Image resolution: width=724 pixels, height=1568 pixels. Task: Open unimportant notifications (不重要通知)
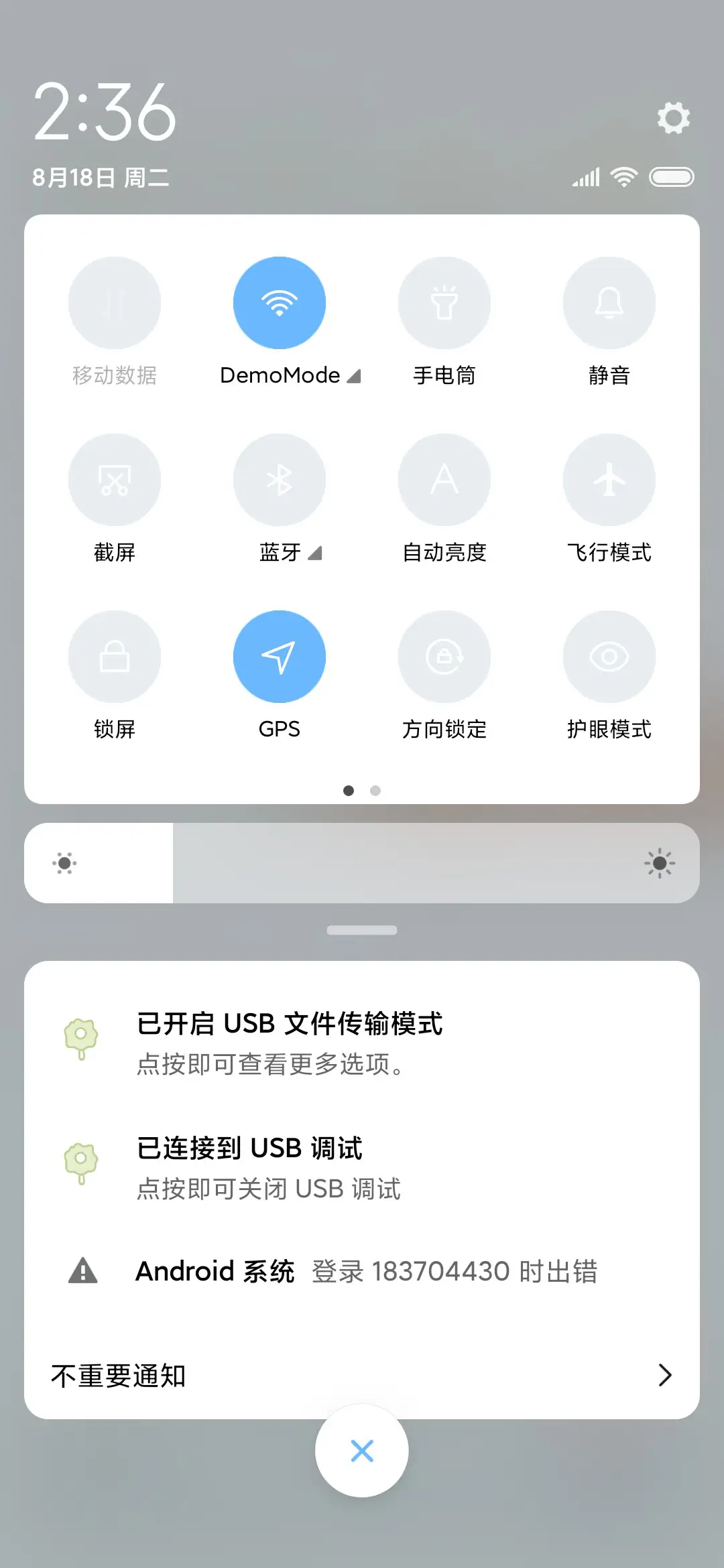pos(362,1374)
